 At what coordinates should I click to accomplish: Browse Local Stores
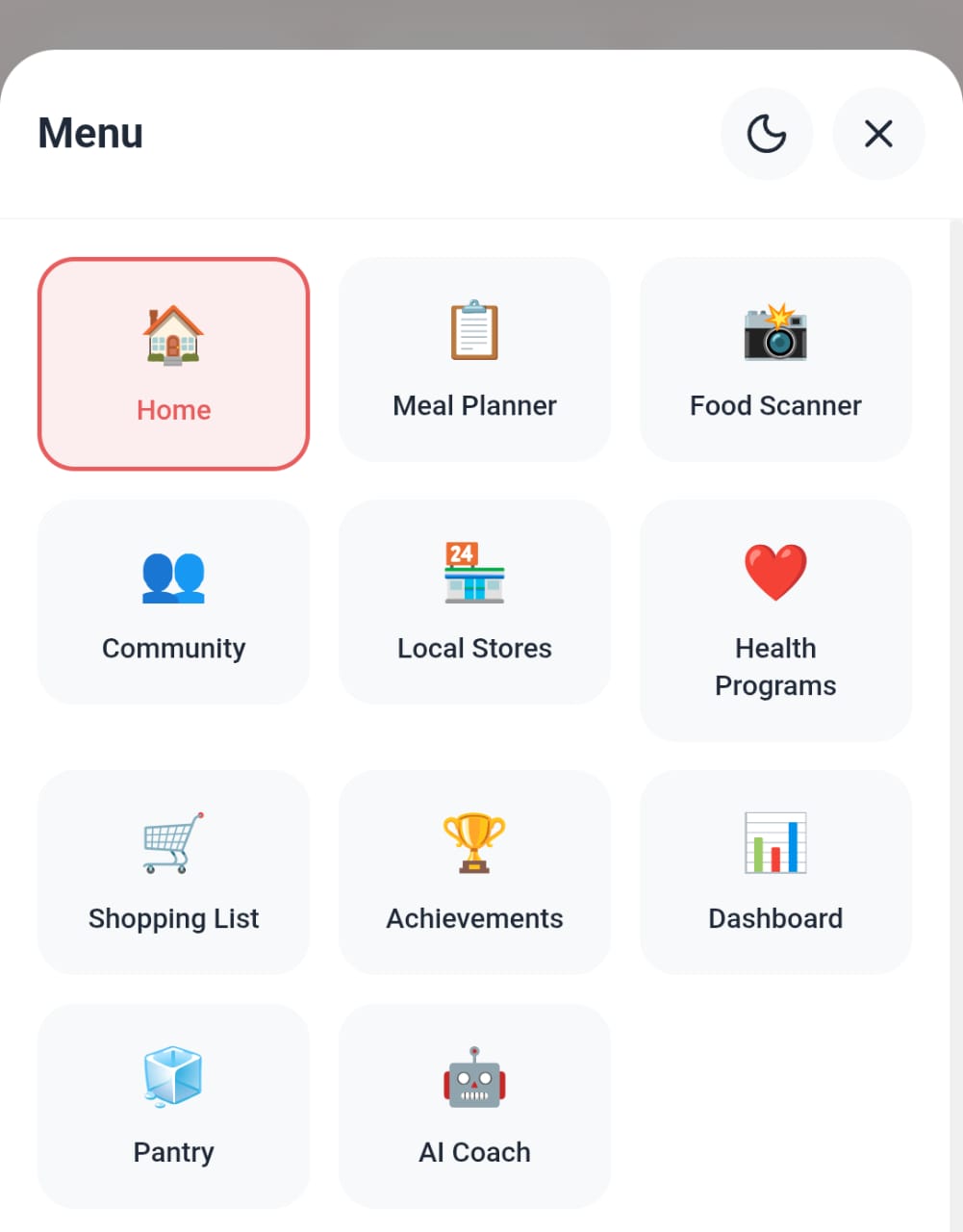473,602
